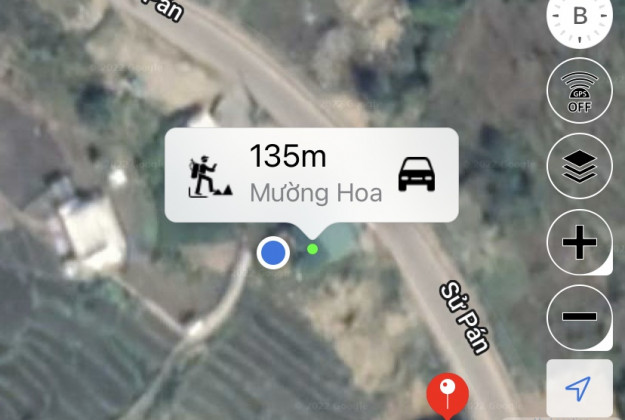The image size is (625, 420).
Task: Open the map layers selector
Action: 580,168
